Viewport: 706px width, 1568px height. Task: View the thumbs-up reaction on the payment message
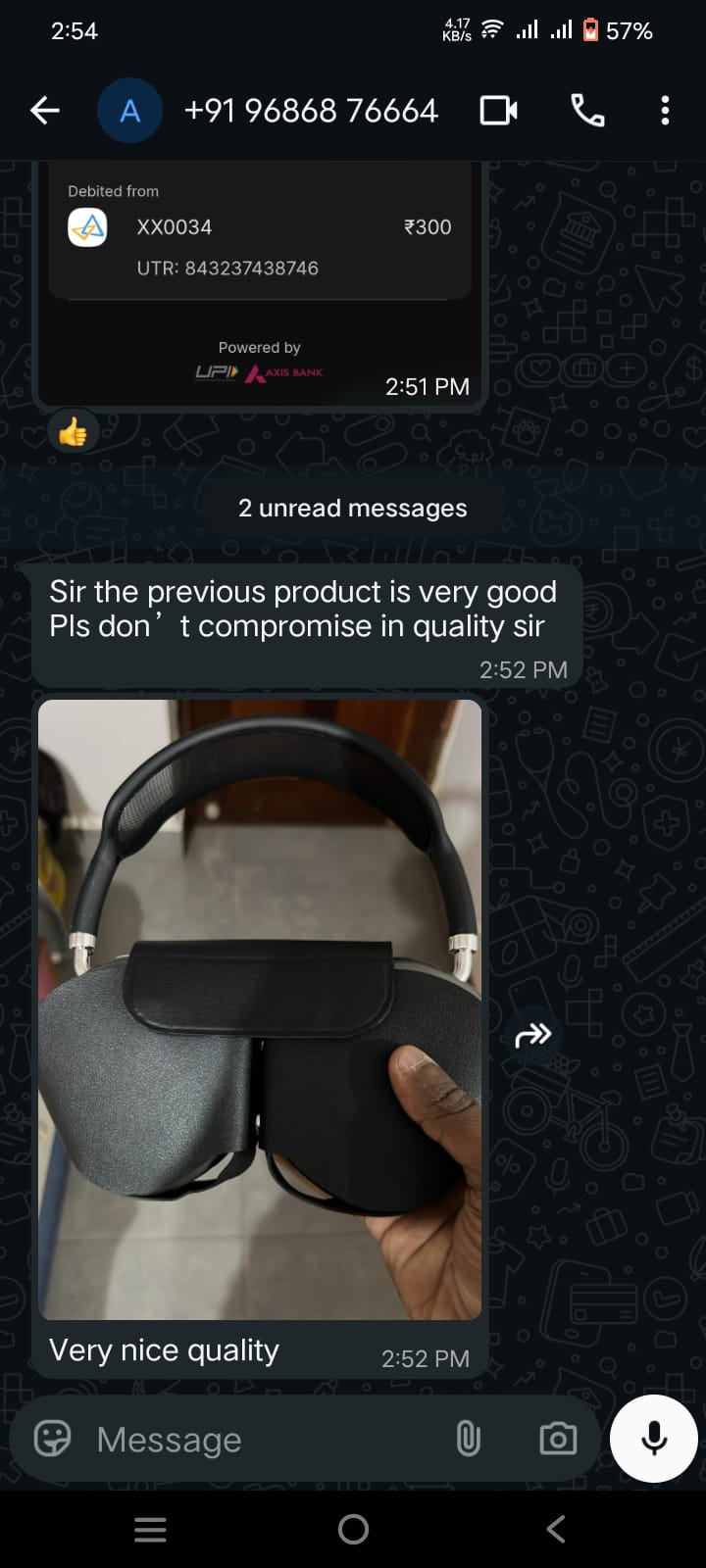tap(73, 432)
